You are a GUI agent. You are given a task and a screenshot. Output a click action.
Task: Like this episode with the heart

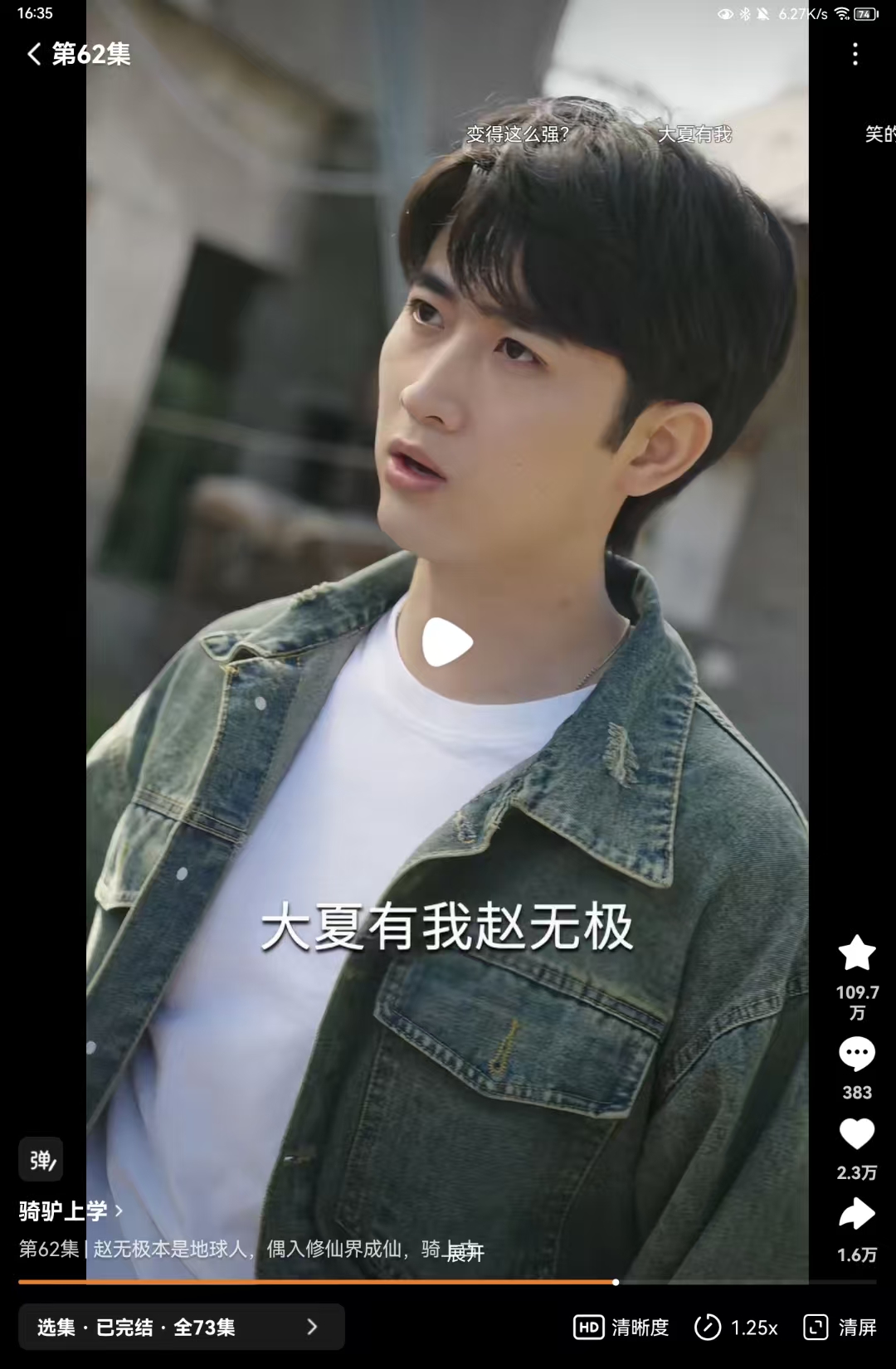coord(856,1134)
